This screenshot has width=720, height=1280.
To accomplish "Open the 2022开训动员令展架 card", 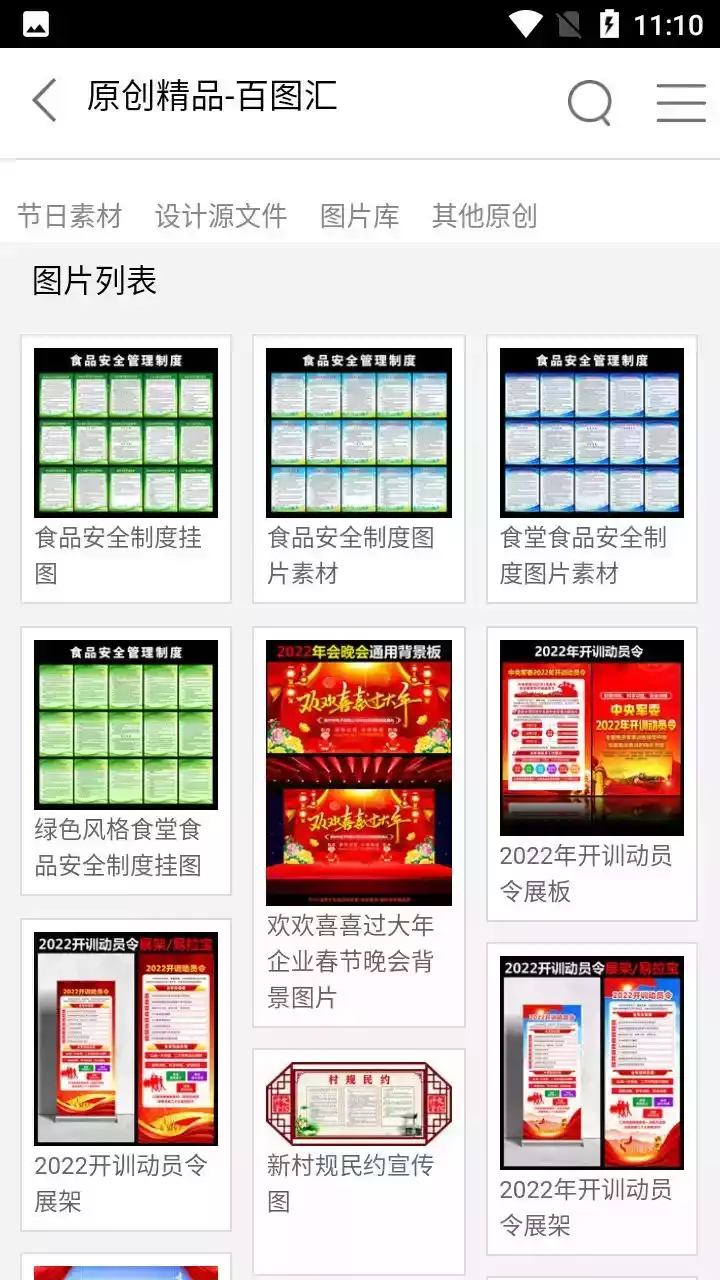I will point(126,1073).
